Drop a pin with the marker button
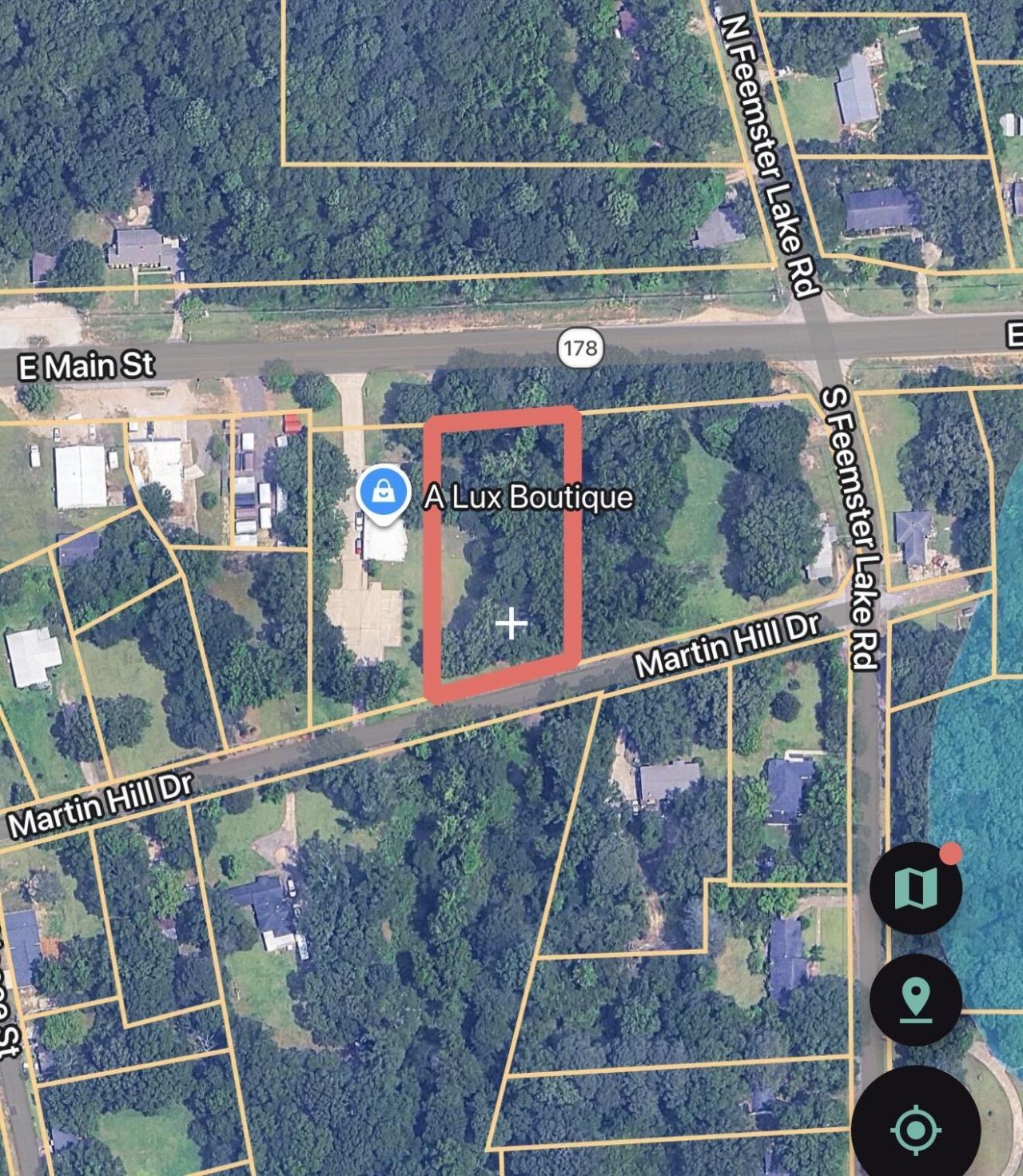 [916, 1000]
